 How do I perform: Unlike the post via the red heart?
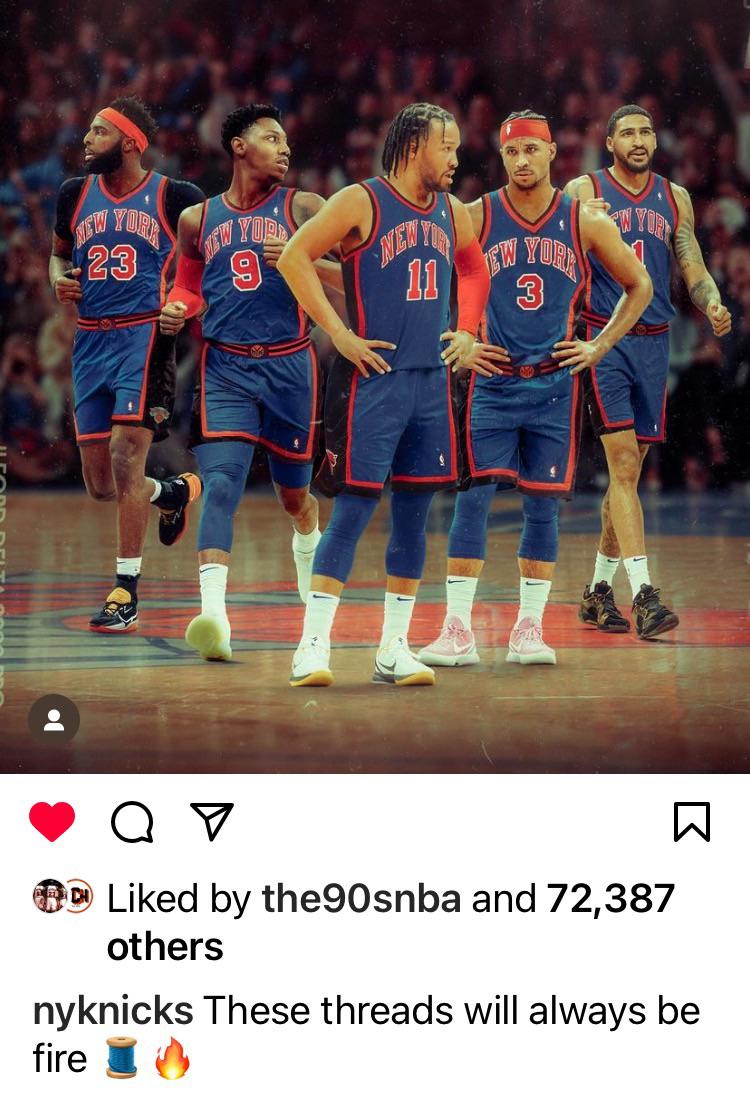coord(52,822)
